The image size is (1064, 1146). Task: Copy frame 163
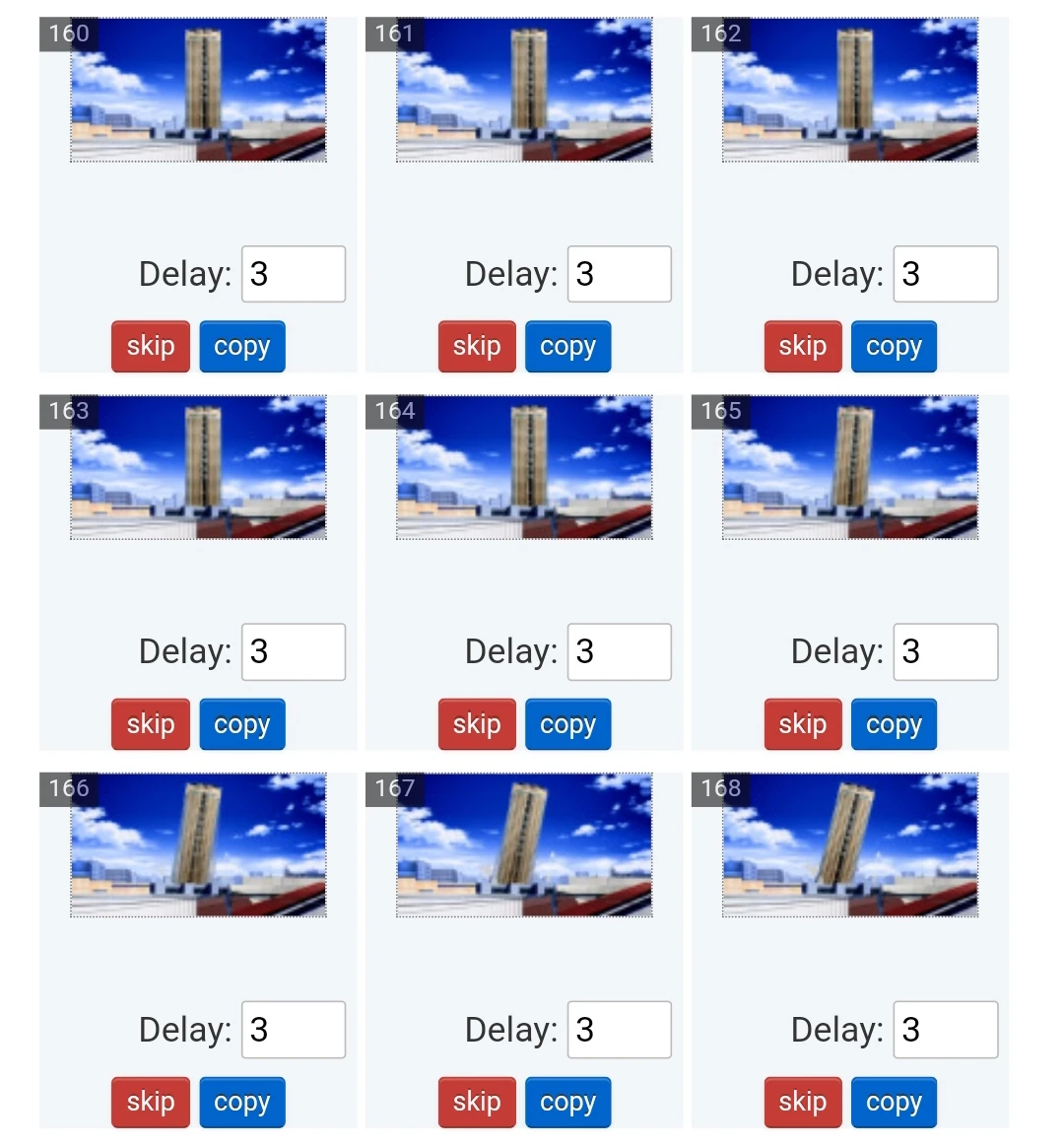point(241,724)
